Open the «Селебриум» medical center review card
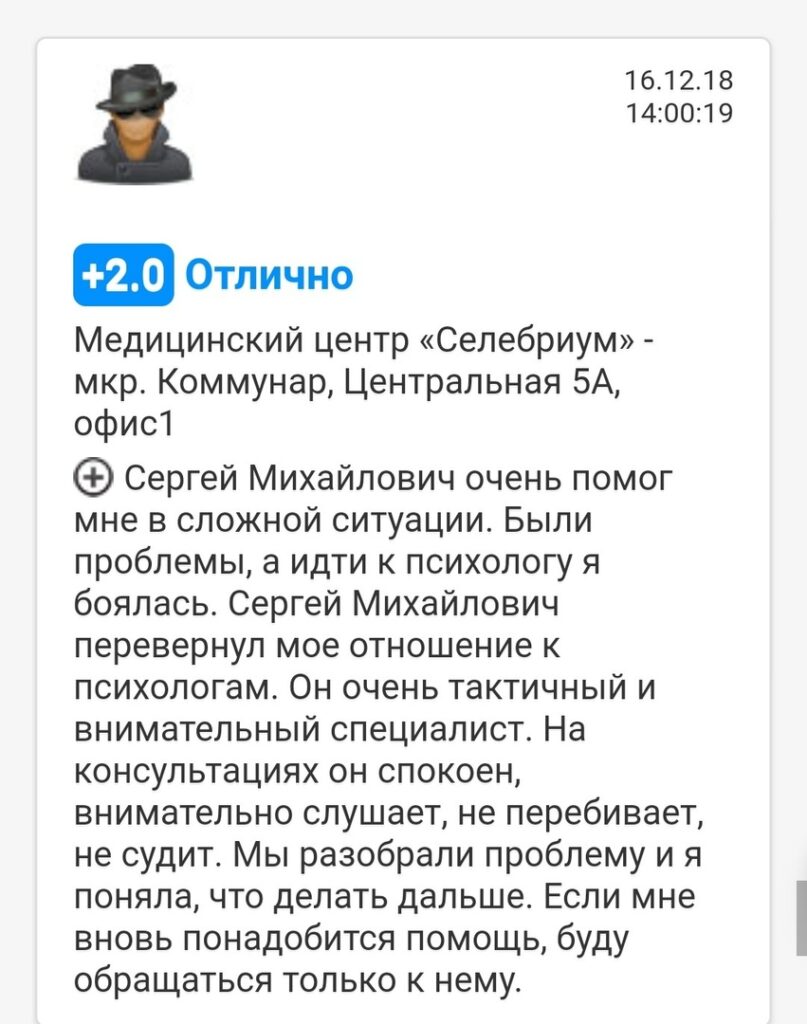This screenshot has width=807, height=1024. (x=366, y=385)
